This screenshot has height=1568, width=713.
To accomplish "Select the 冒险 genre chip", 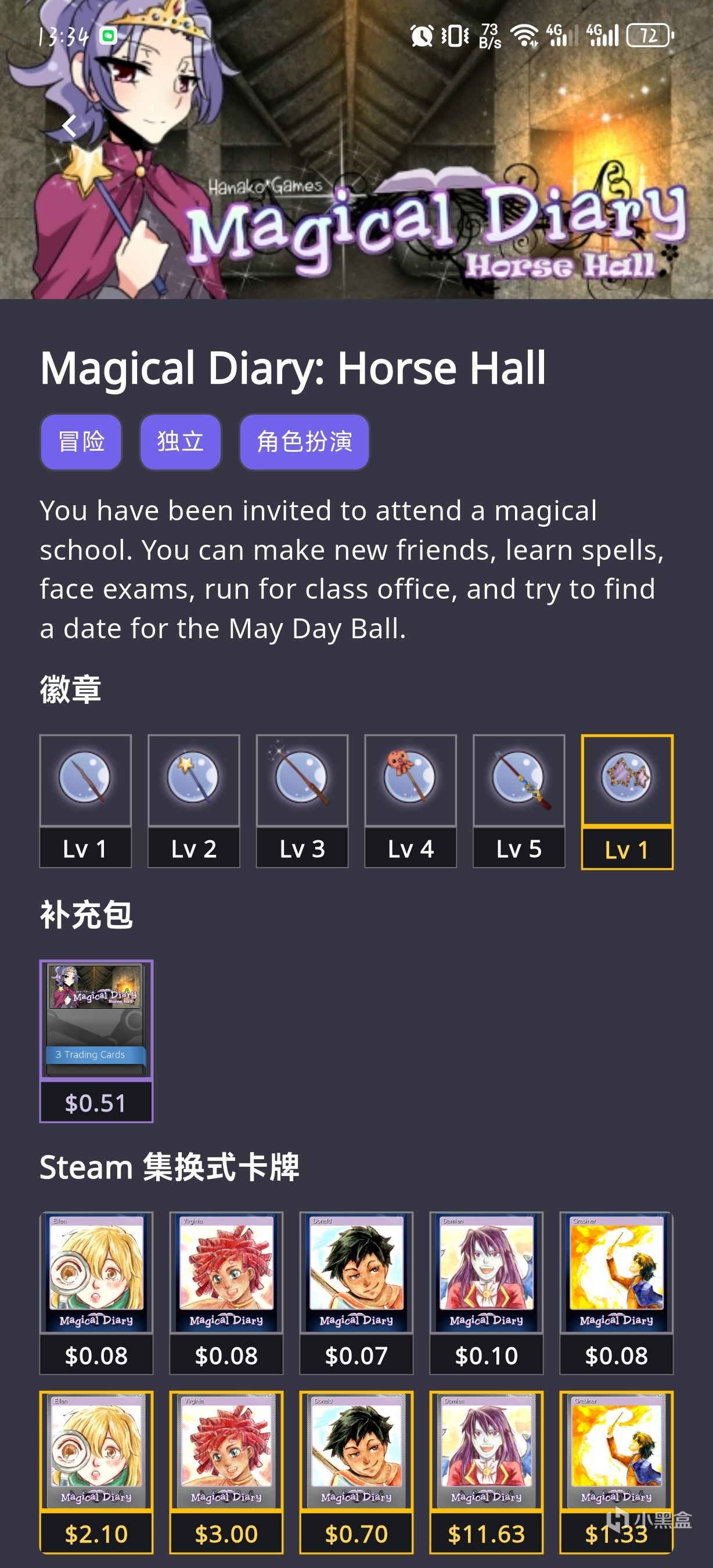I will point(81,442).
